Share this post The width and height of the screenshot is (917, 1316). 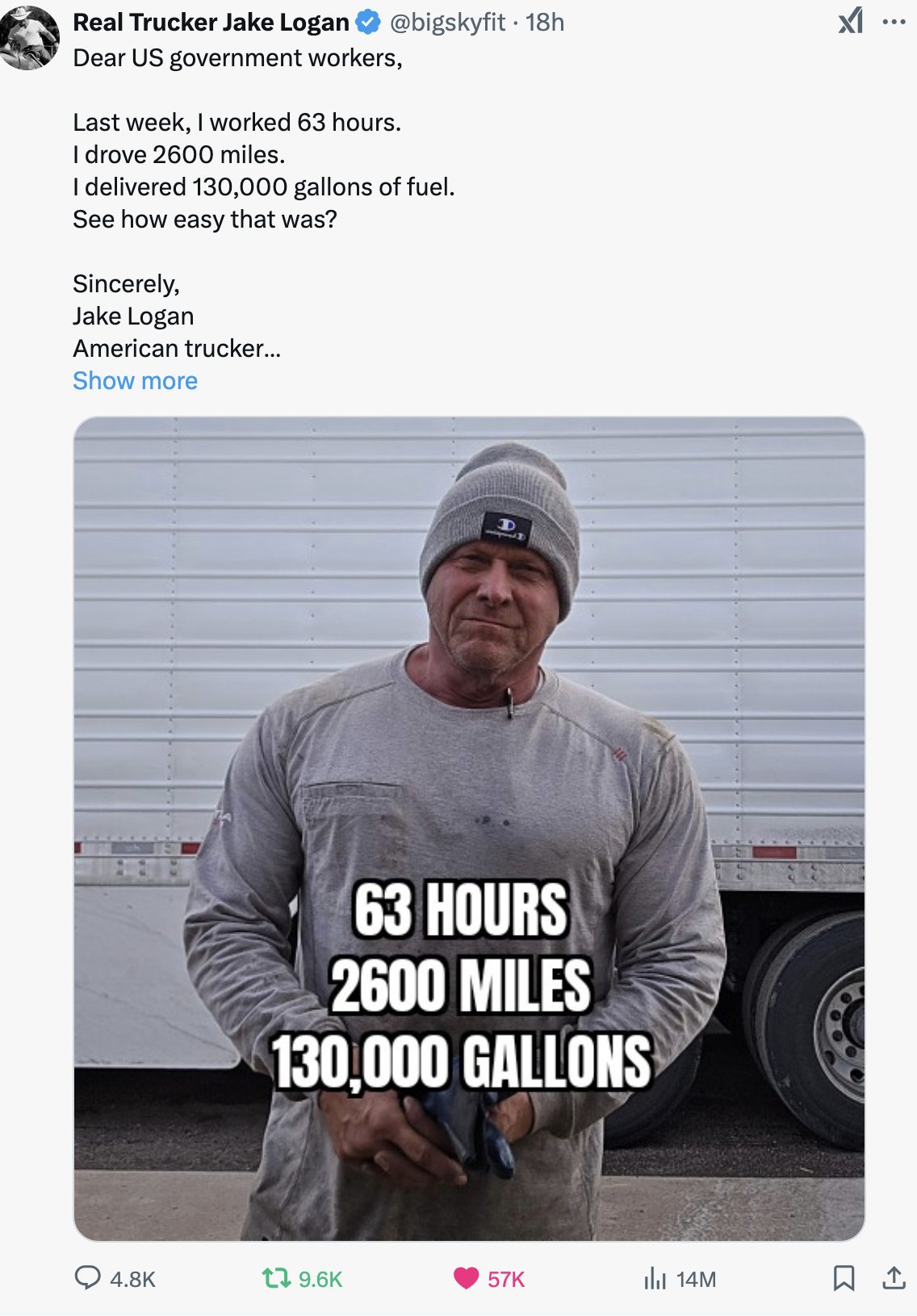(894, 1278)
